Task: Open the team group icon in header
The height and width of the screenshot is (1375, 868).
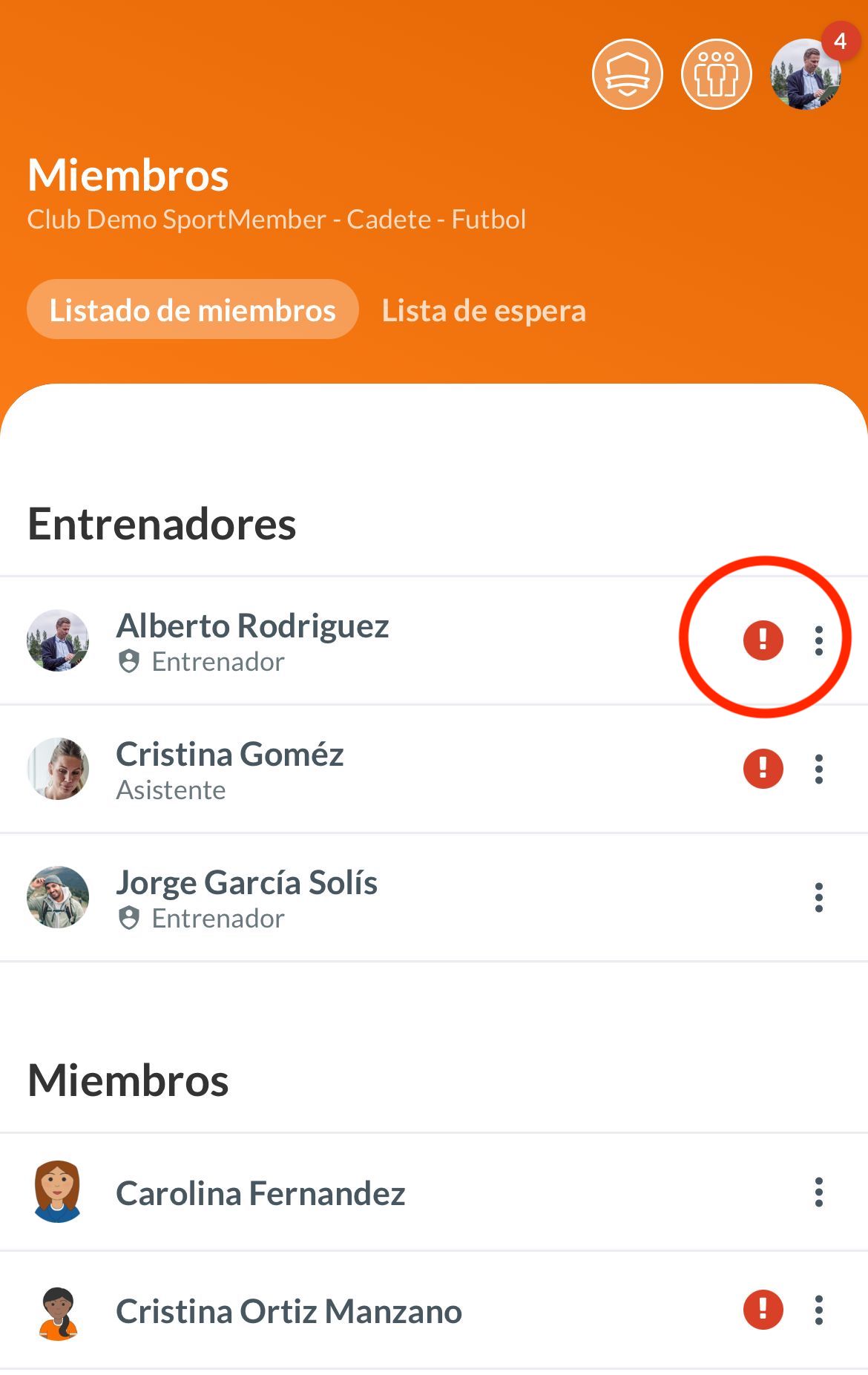Action: [x=716, y=74]
